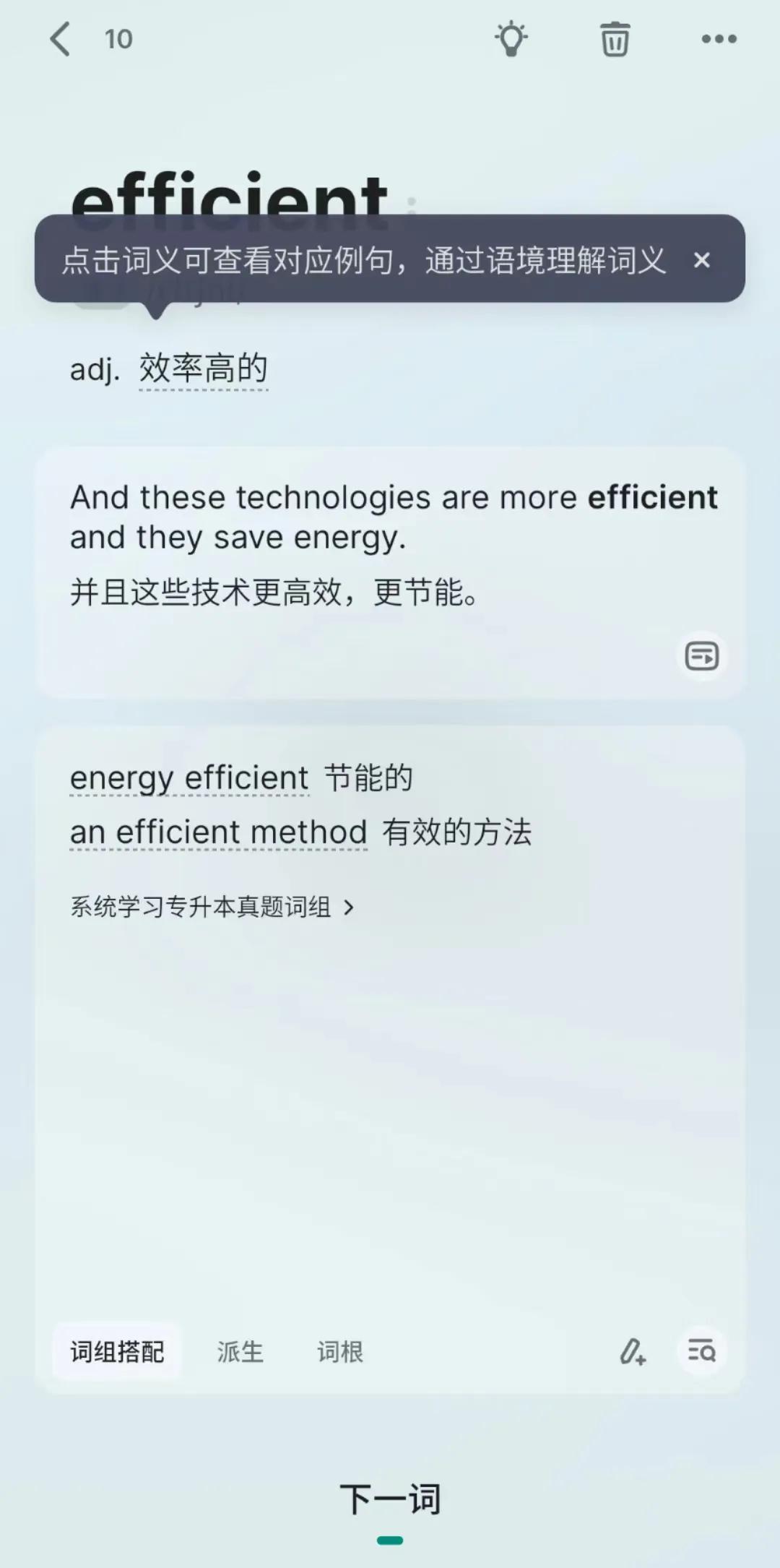
Task: Dismiss the tooltip with the × button
Action: (701, 261)
